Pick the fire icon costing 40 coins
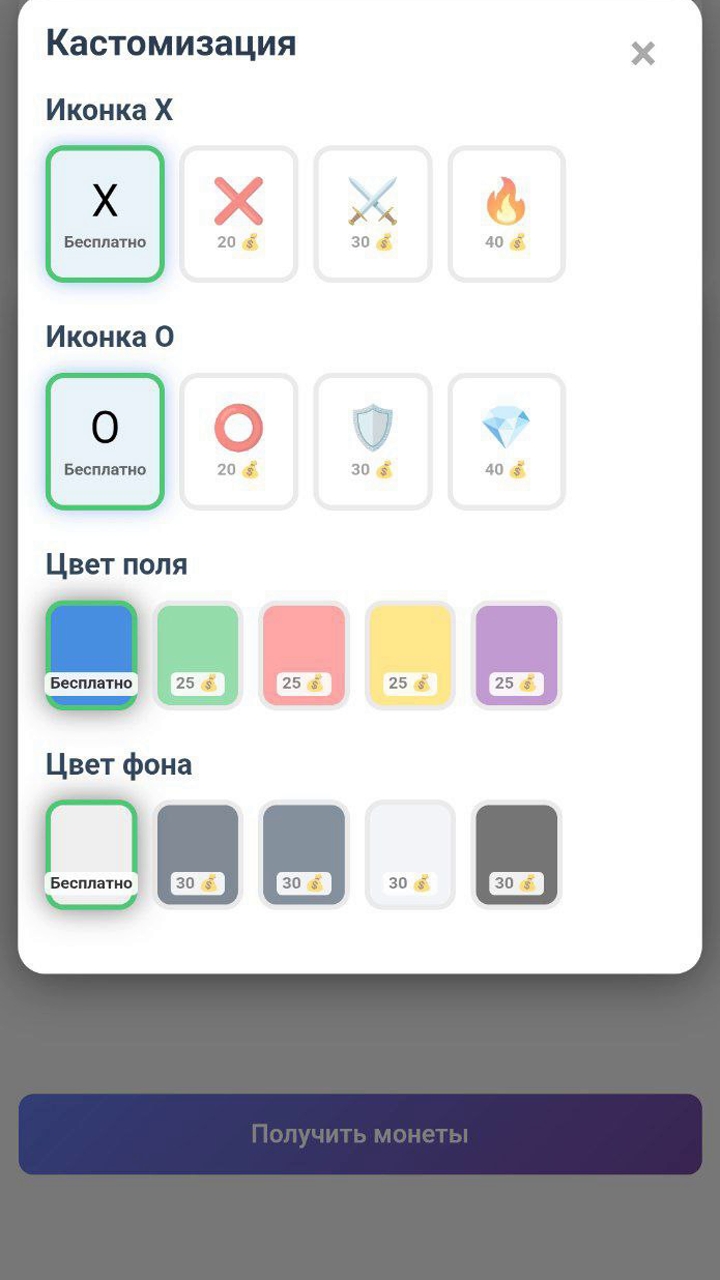The height and width of the screenshot is (1280, 720). point(506,213)
